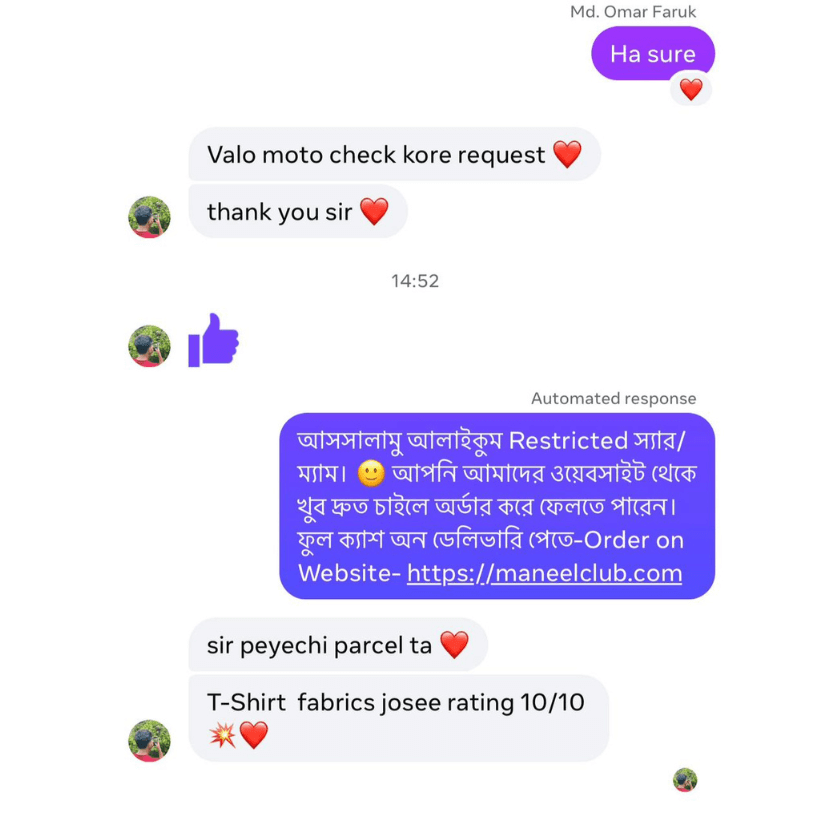Open the maneelclub.com website link
Screen dimensions: 832x821
[544, 573]
